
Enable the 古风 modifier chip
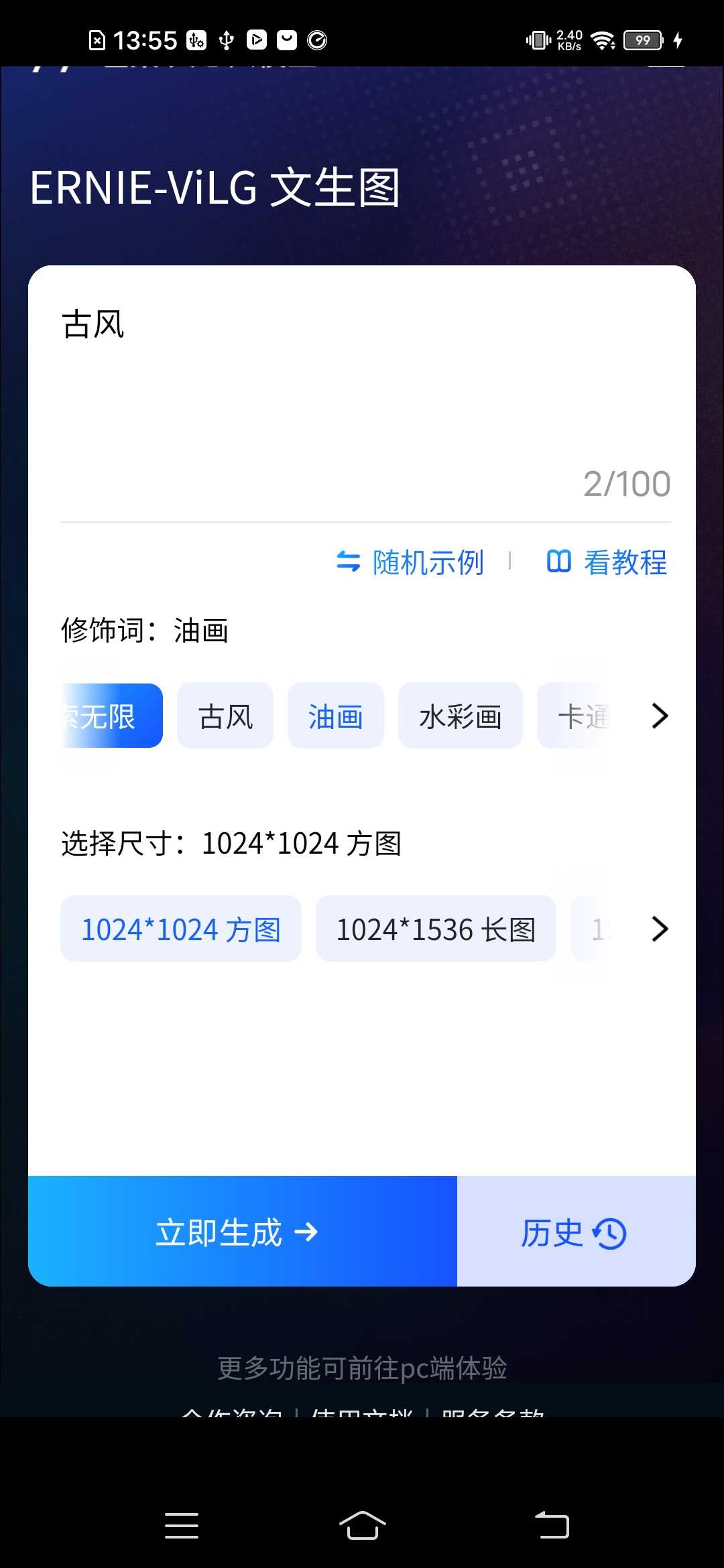[x=225, y=716]
